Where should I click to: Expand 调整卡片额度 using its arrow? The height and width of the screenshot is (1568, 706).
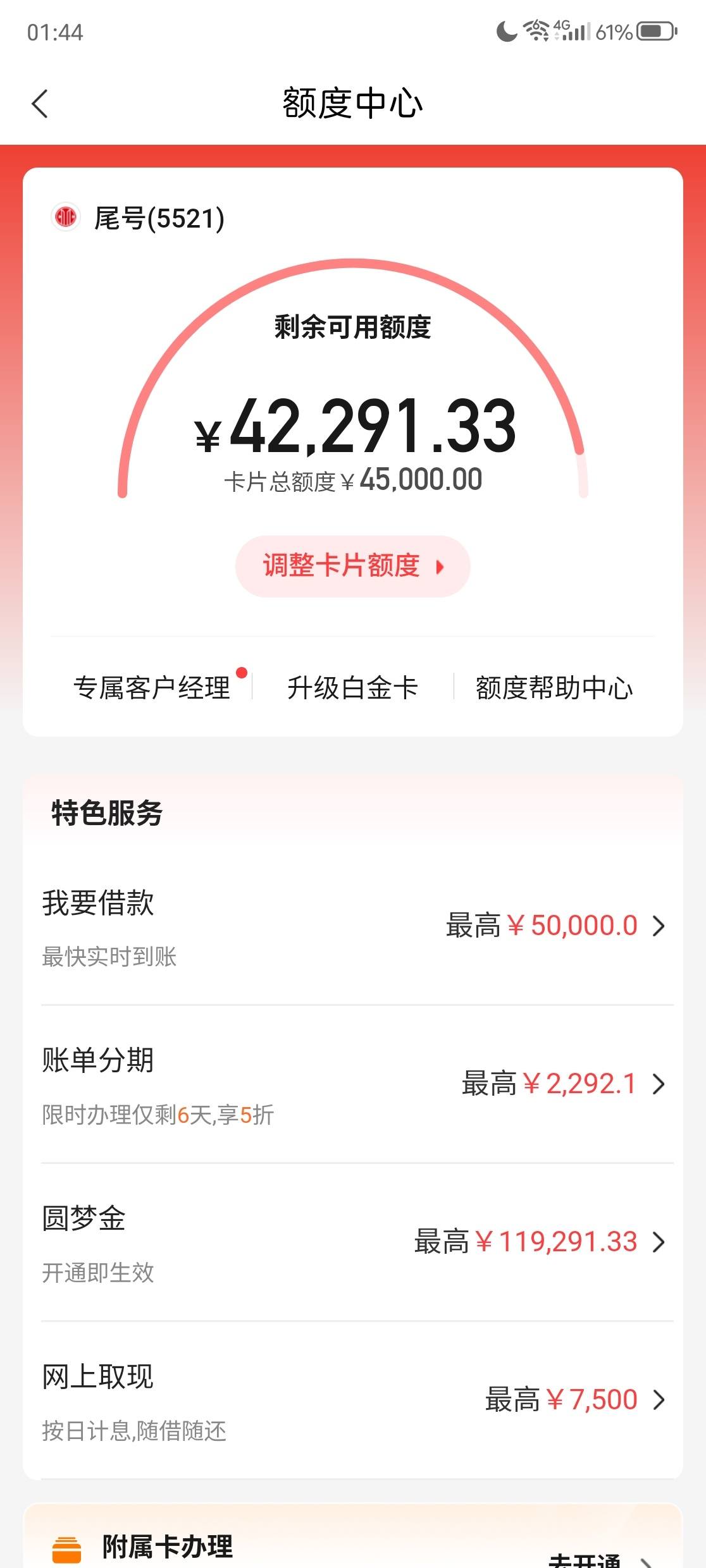point(440,567)
